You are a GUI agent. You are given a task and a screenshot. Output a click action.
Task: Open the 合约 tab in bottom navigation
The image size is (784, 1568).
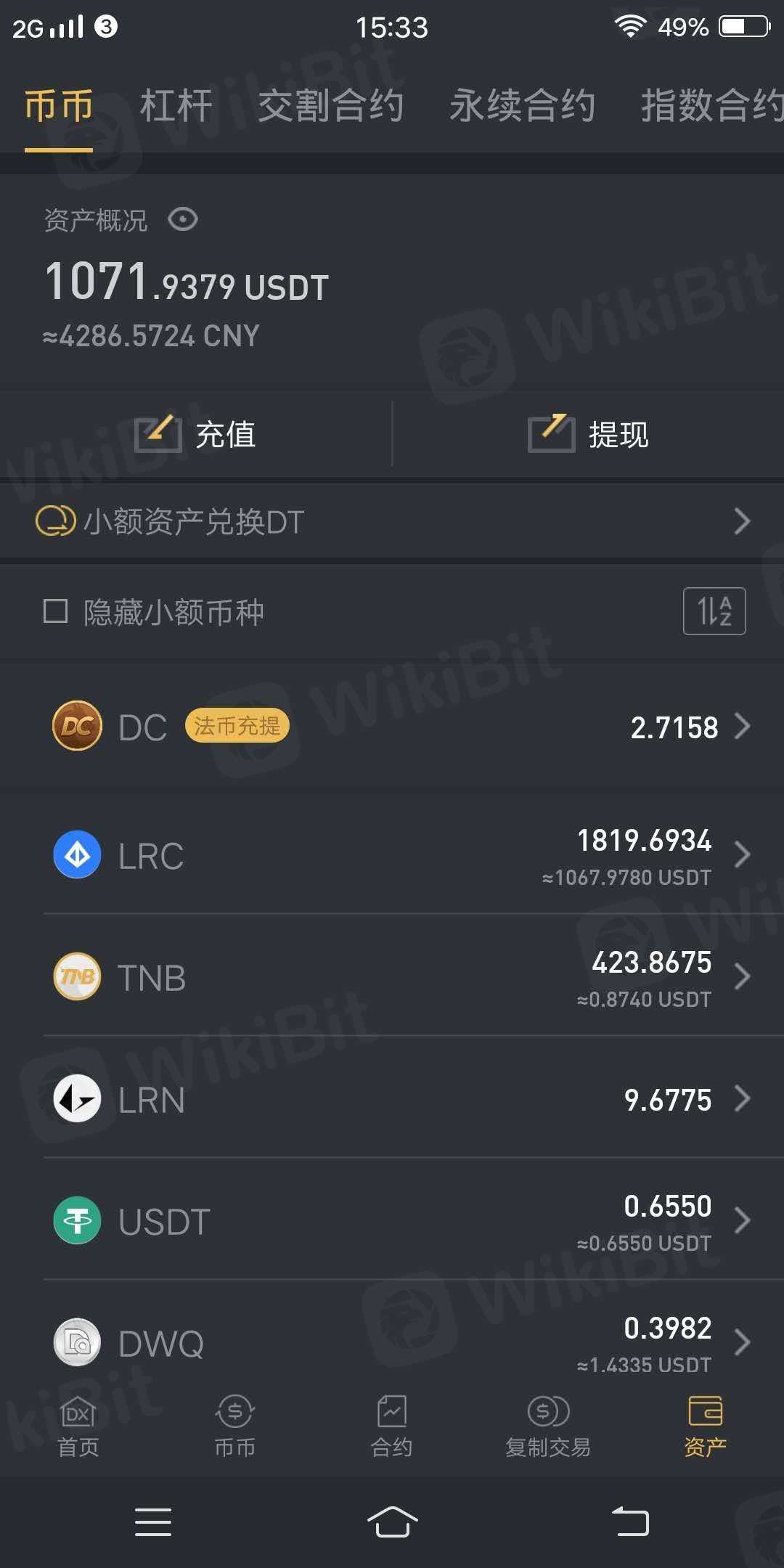click(391, 1427)
